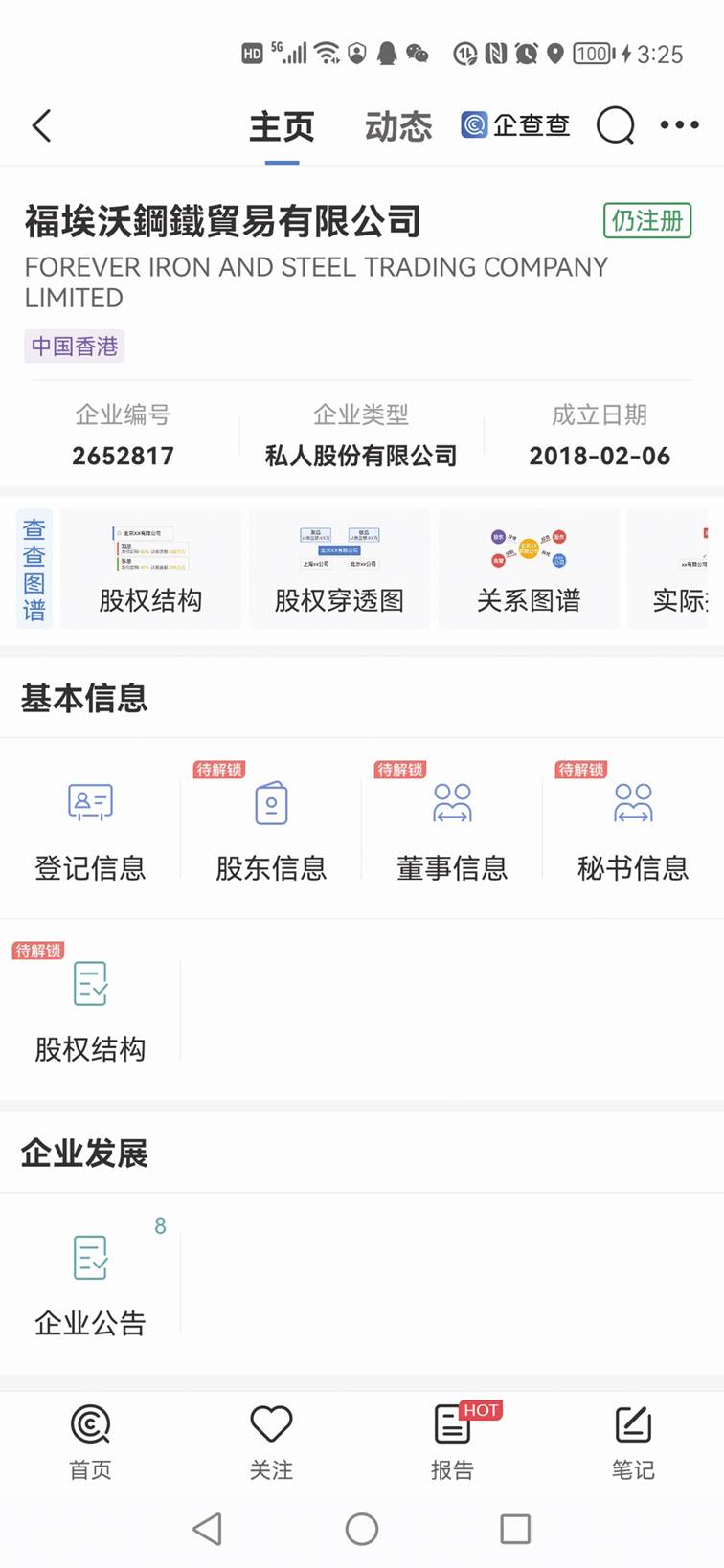The height and width of the screenshot is (1568, 724).
Task: Go to the 首页 home tab
Action: (90, 1442)
